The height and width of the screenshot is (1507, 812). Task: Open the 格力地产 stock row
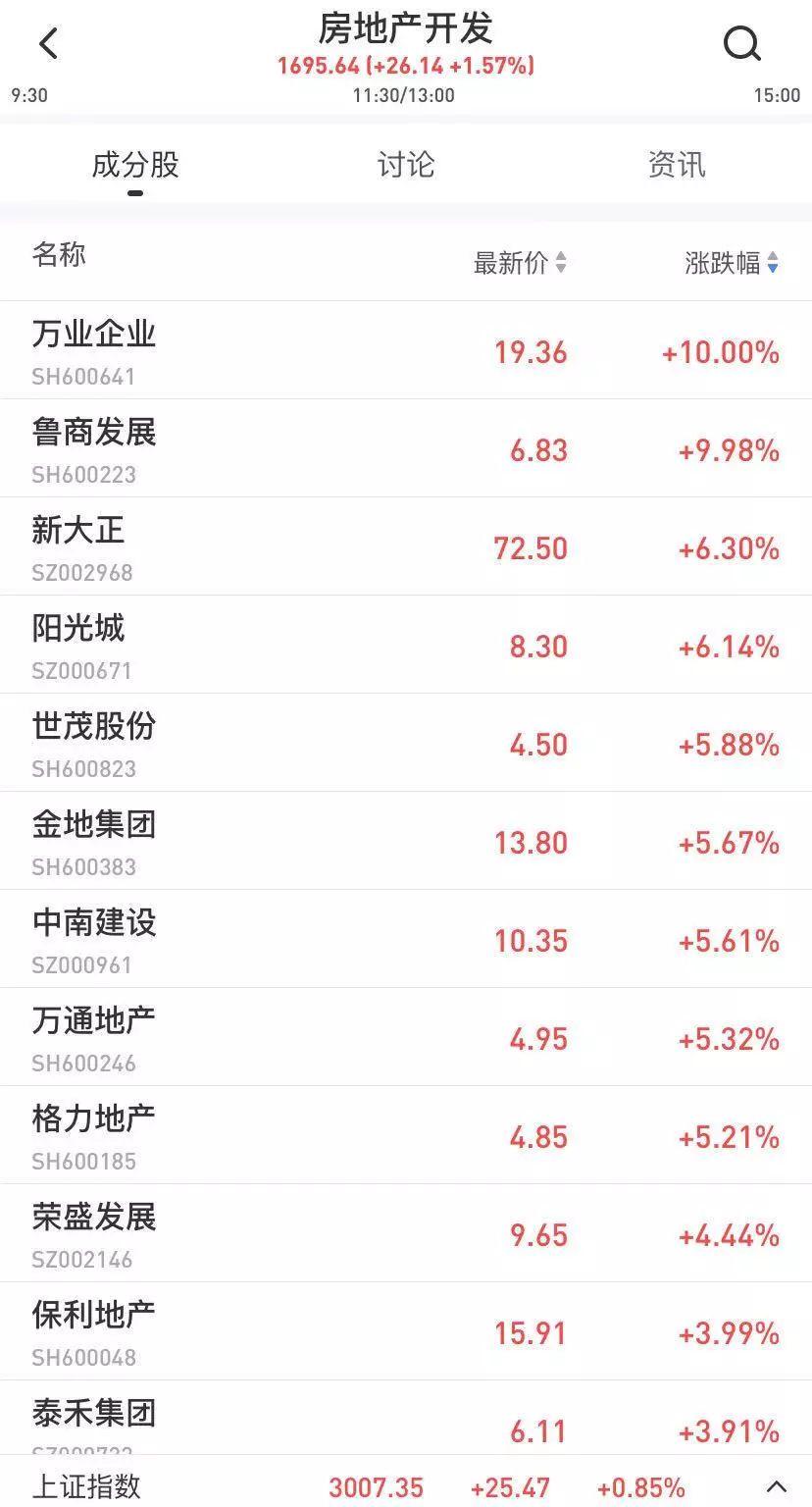[406, 1135]
